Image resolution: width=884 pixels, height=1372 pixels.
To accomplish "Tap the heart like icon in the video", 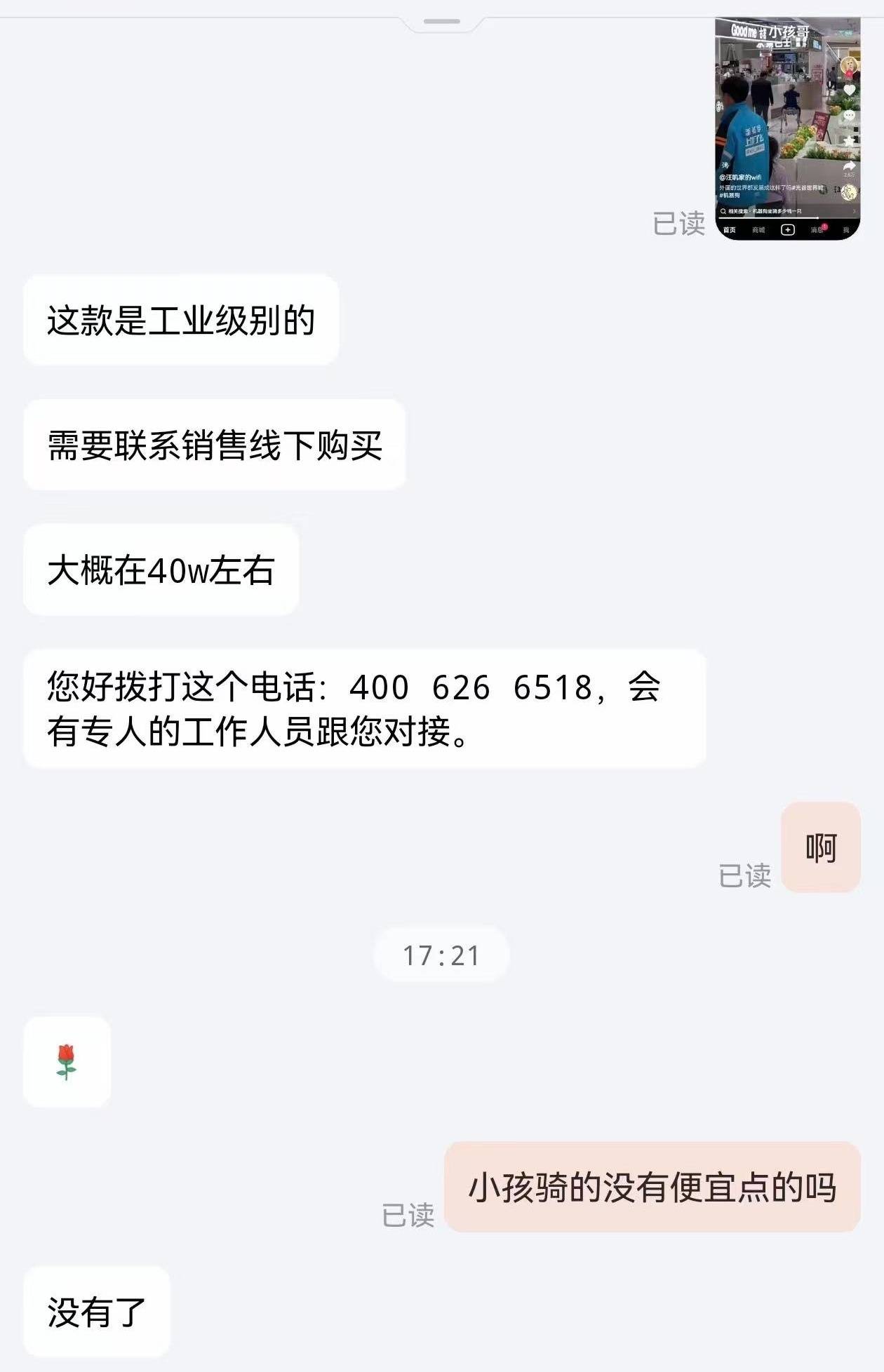I will pos(850,90).
